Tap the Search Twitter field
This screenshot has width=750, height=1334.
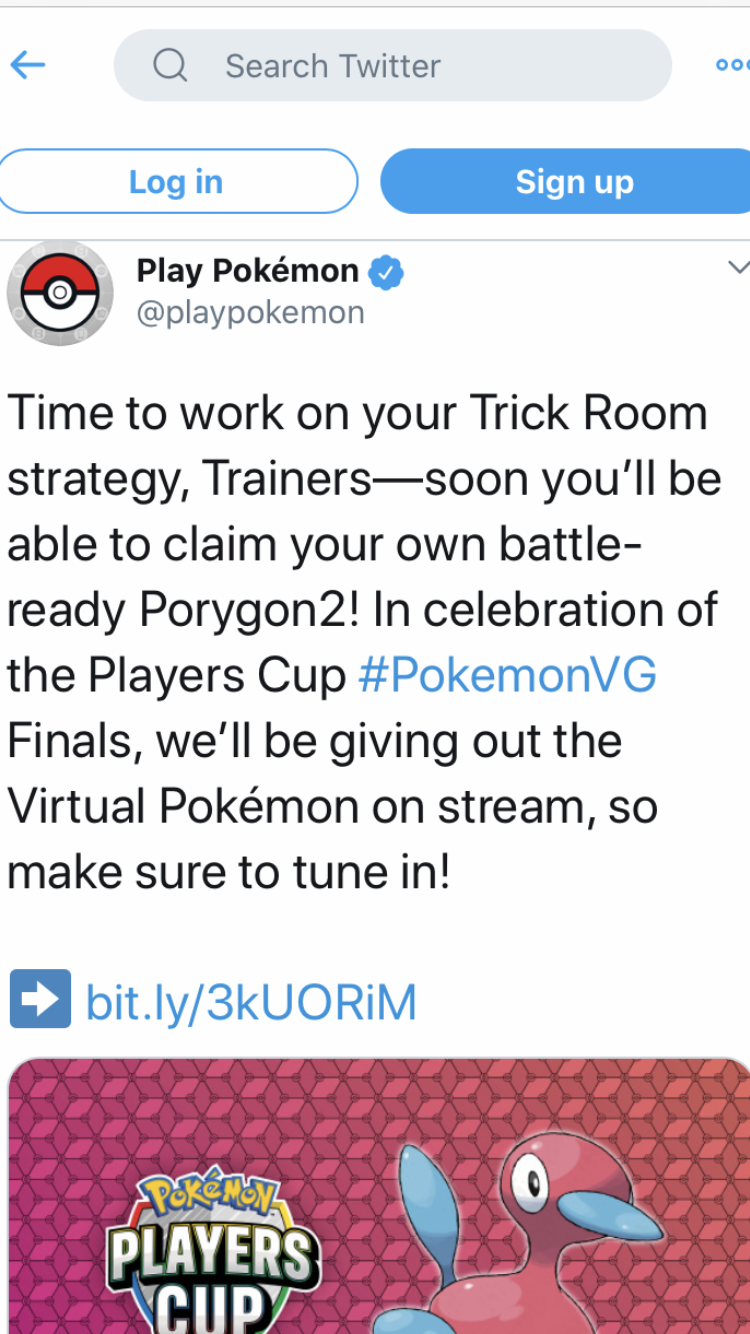click(392, 66)
